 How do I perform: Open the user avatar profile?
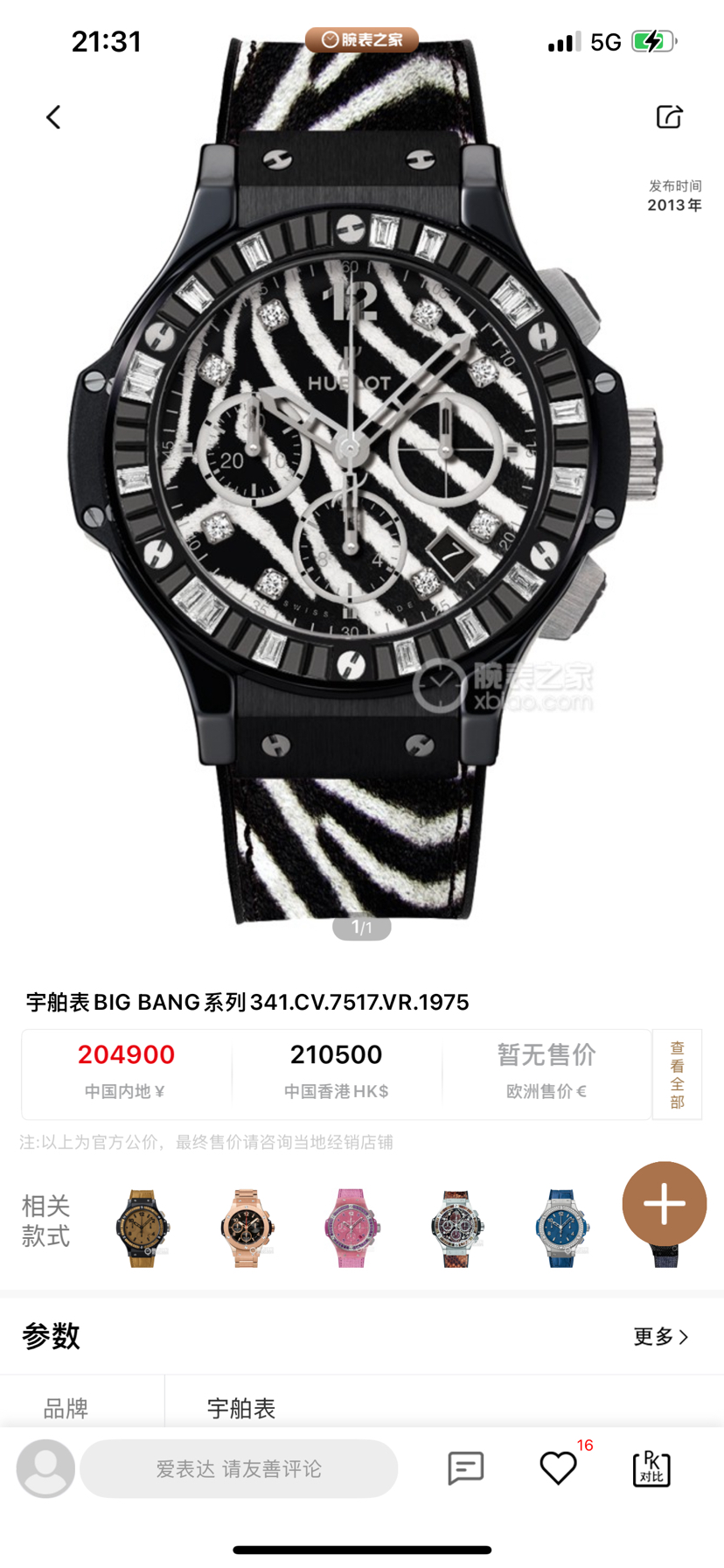coord(45,1467)
